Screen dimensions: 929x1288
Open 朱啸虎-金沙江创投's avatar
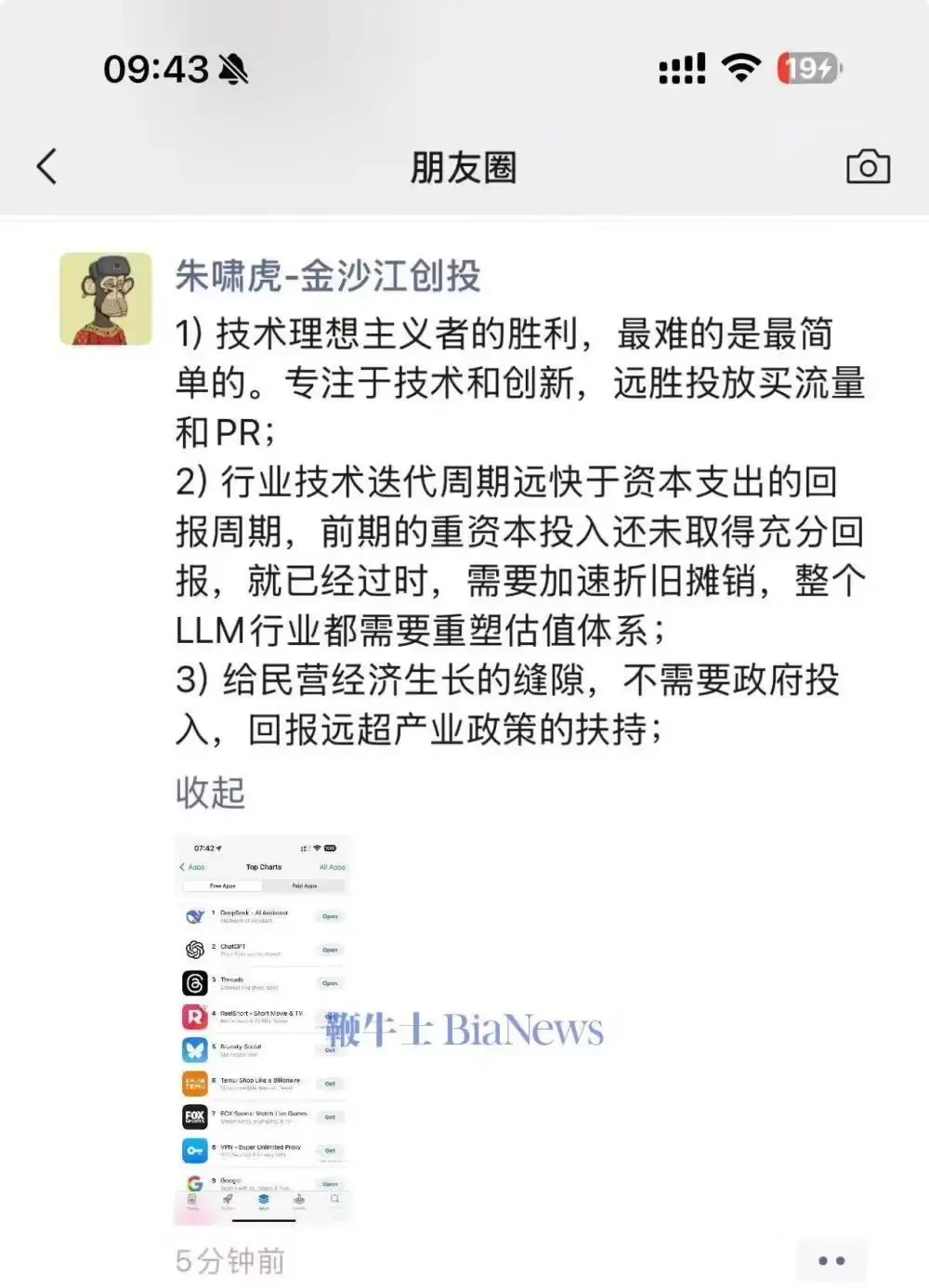click(x=106, y=299)
